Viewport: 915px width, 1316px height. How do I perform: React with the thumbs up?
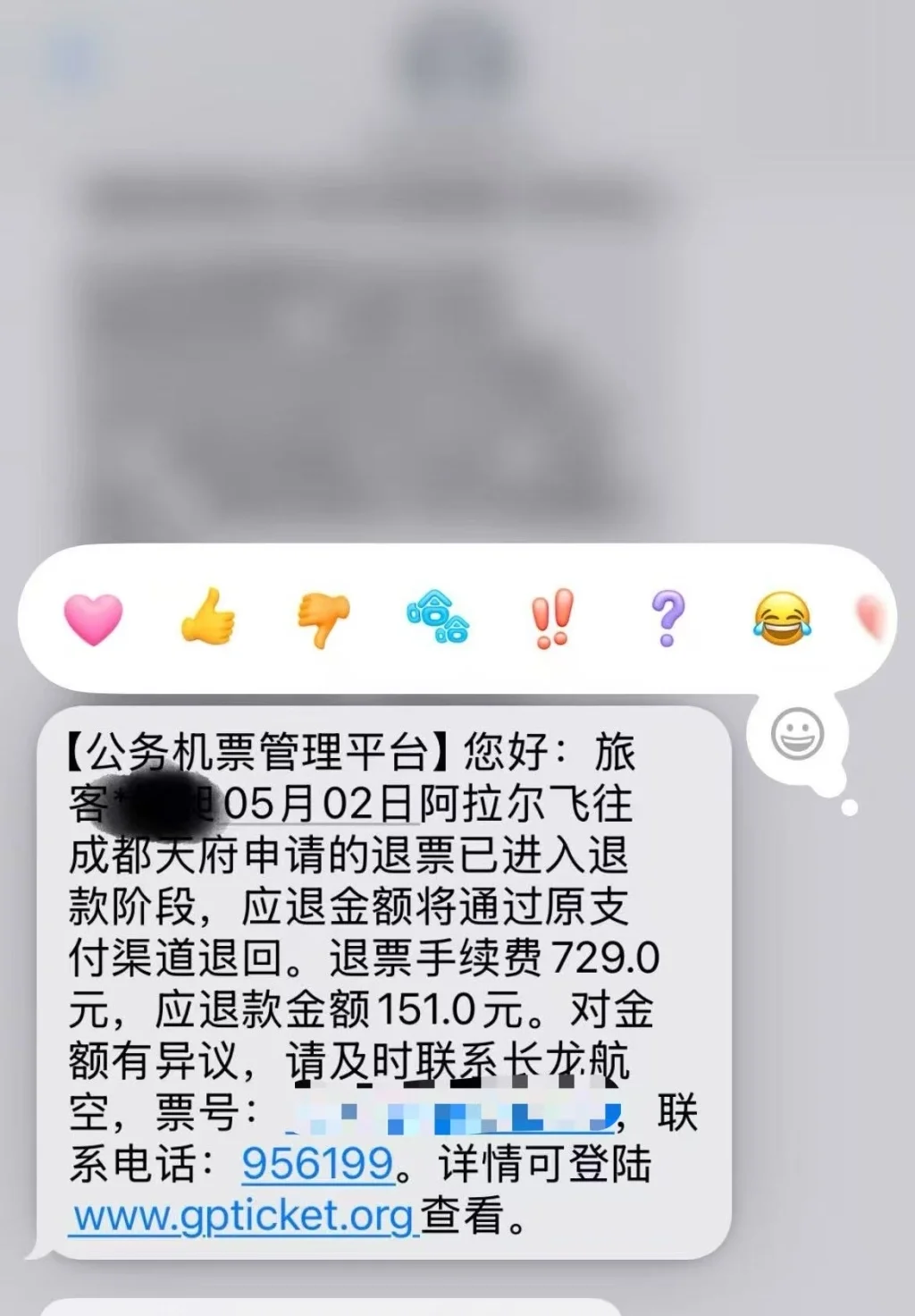(x=208, y=617)
